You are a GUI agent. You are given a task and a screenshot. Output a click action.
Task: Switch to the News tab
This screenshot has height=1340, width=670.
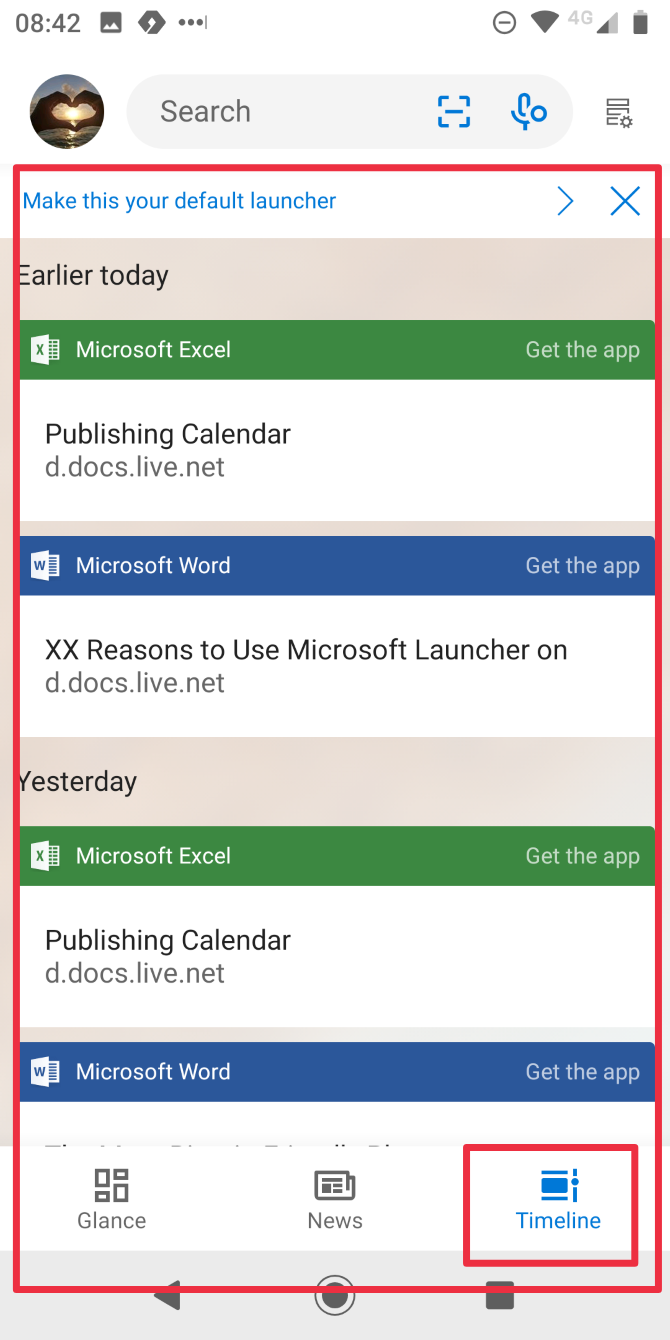pos(335,1199)
